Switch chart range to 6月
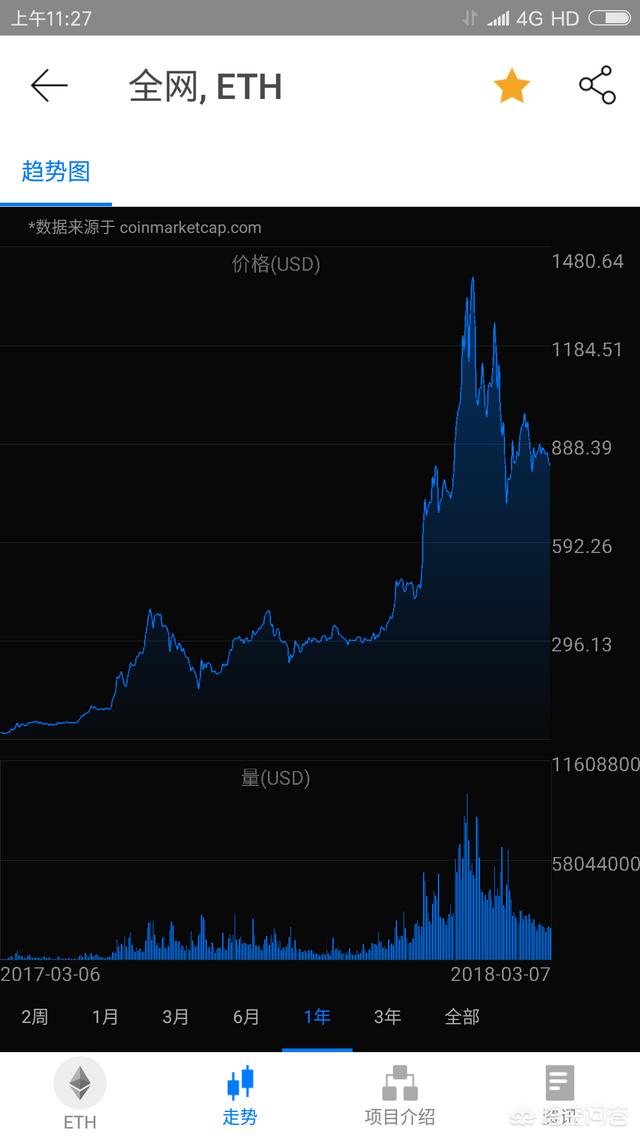Screen dimensions: 640x1138 [x=246, y=1017]
